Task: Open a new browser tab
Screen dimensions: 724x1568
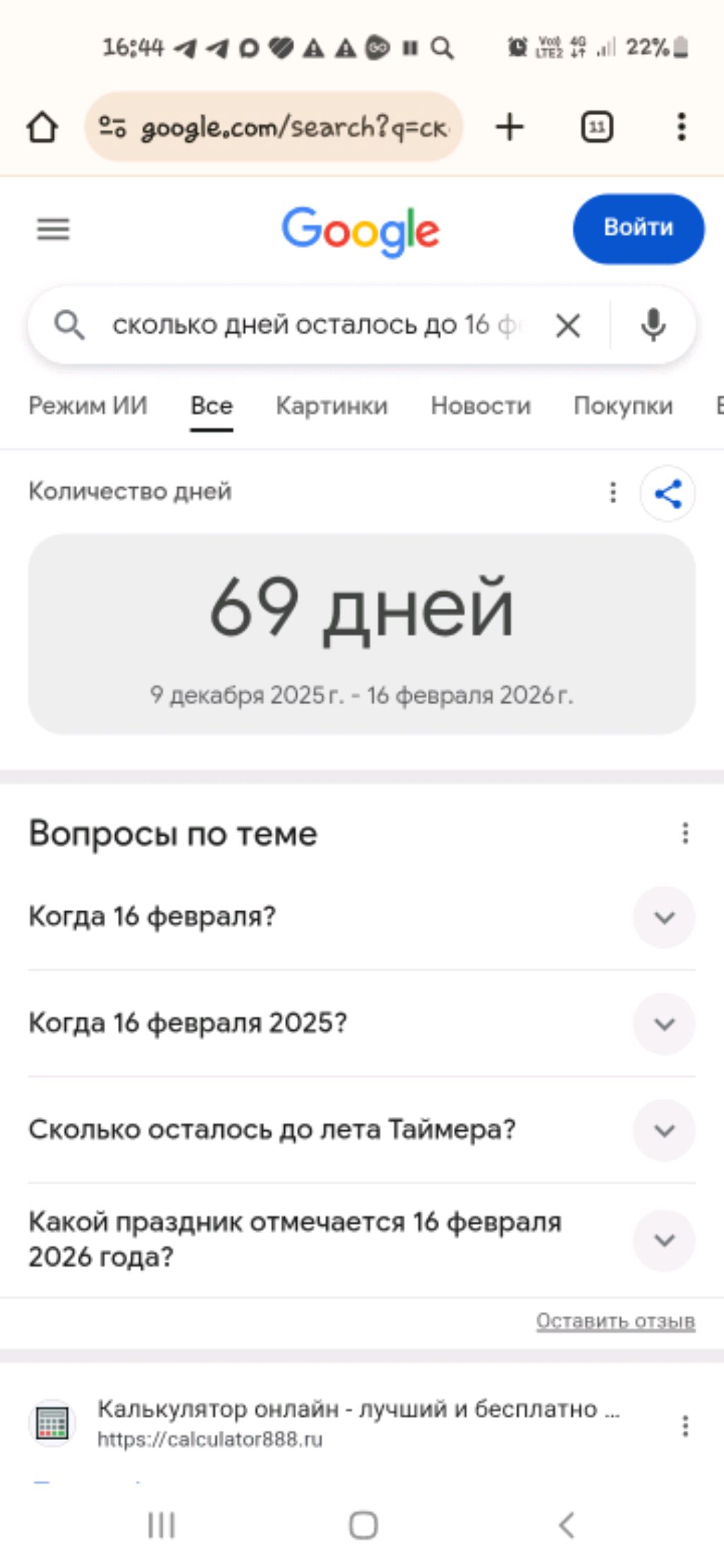Action: tap(509, 128)
